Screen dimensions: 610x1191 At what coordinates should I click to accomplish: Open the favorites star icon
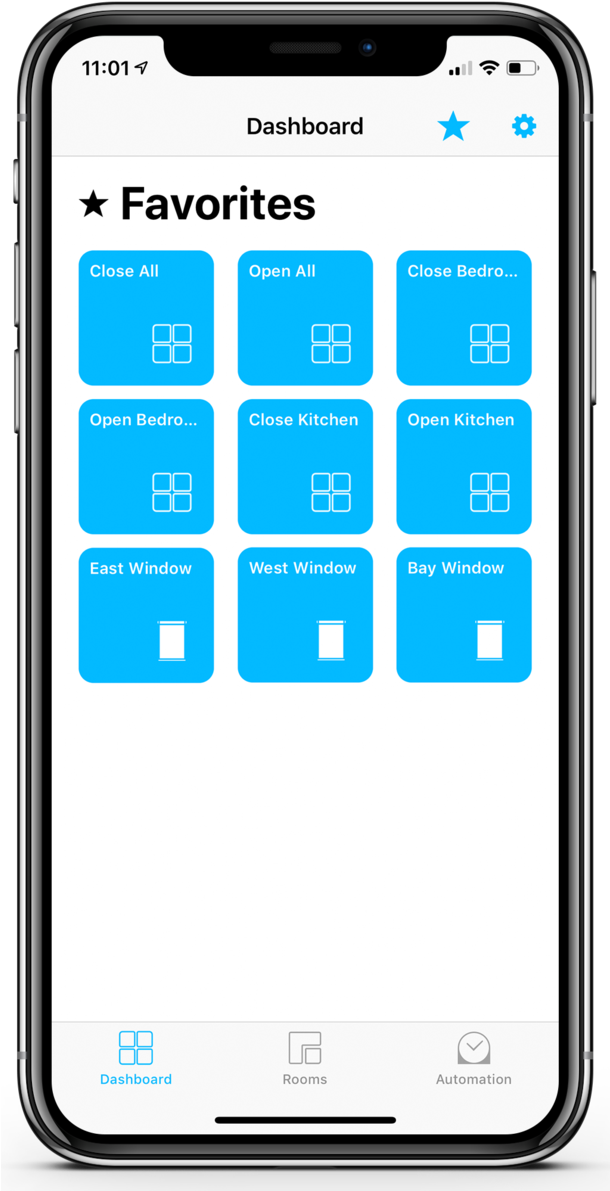pyautogui.click(x=453, y=126)
